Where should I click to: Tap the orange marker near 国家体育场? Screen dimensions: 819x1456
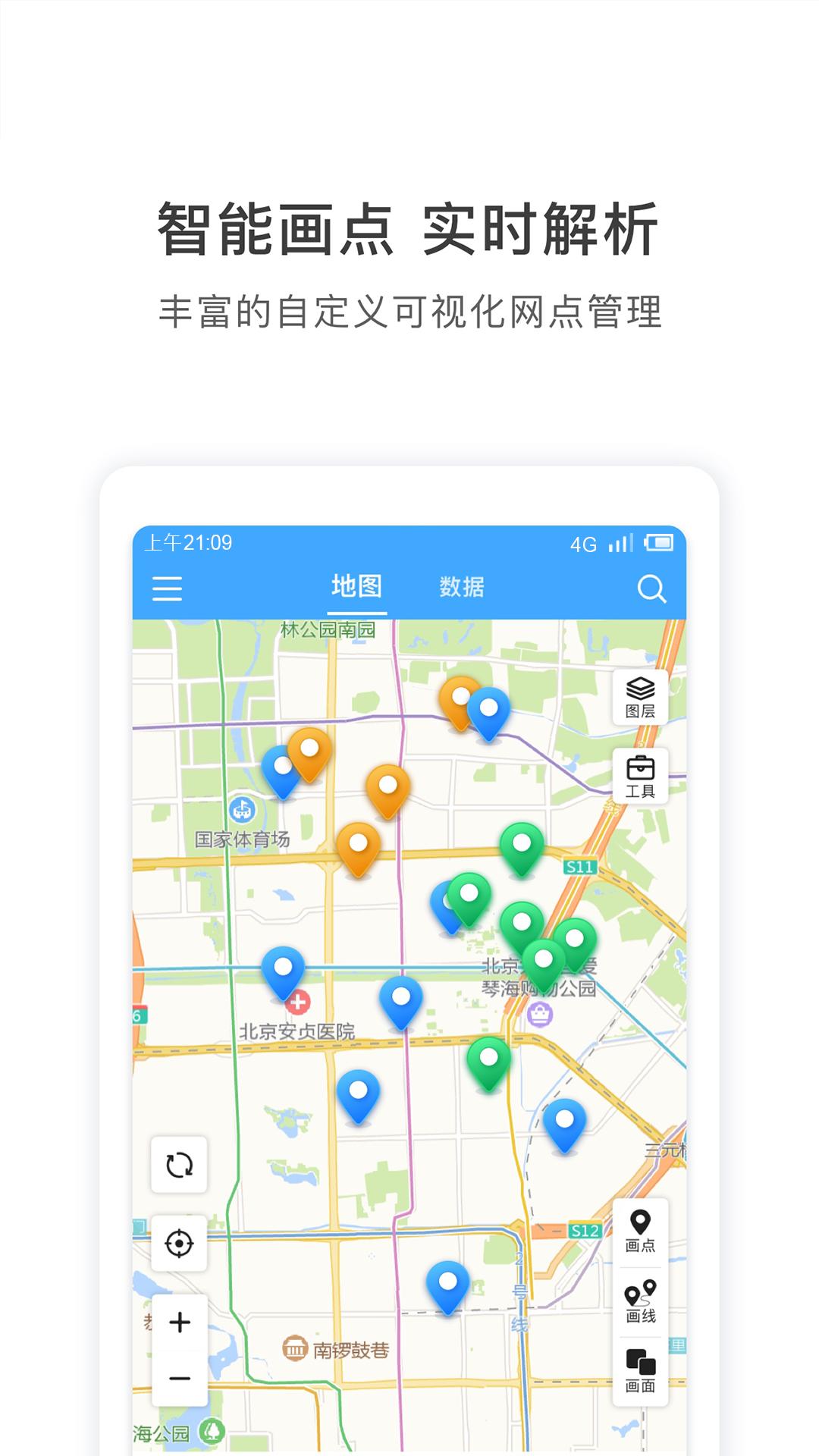coord(358,842)
